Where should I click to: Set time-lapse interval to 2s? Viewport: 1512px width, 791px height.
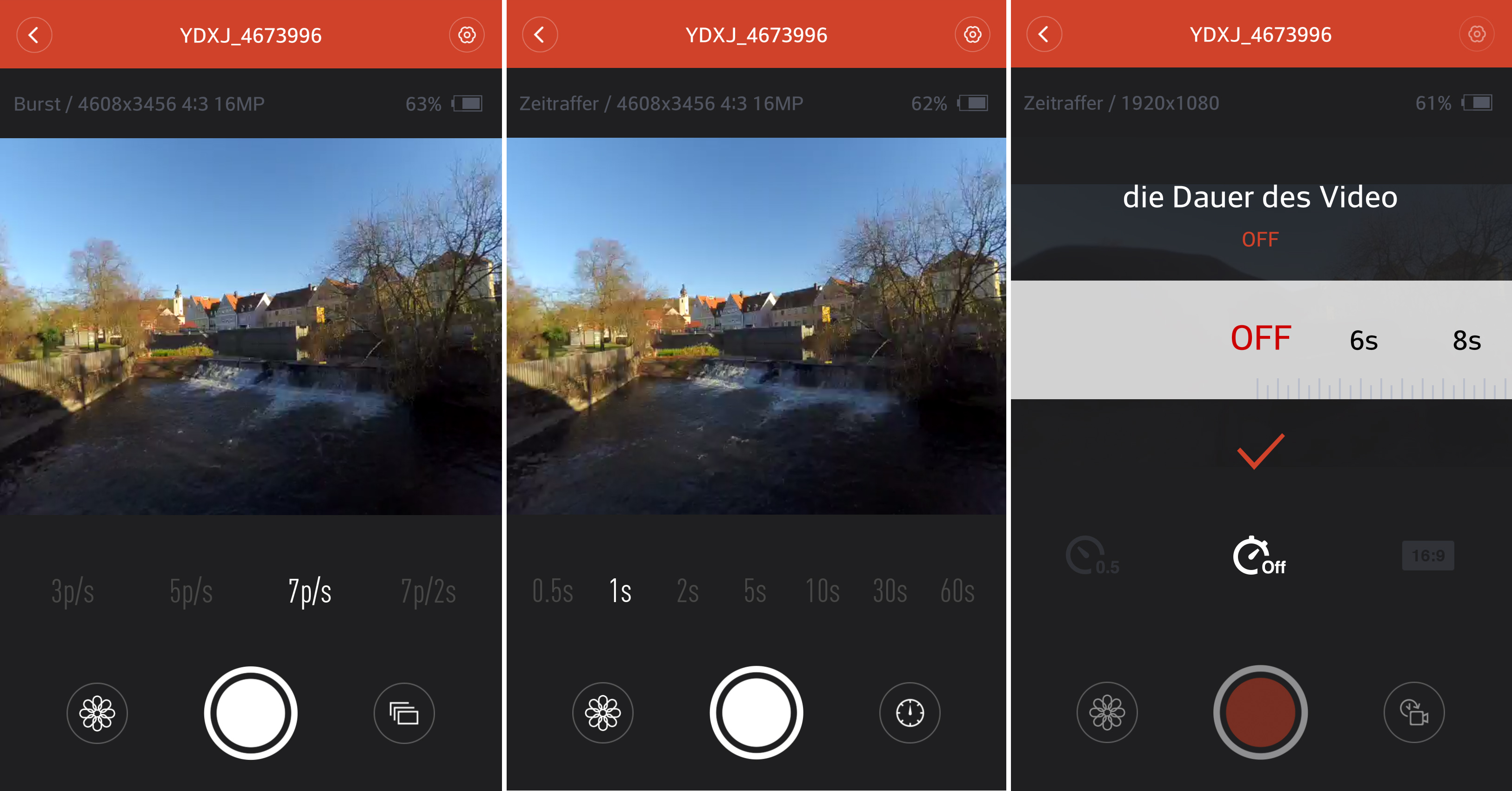(687, 591)
